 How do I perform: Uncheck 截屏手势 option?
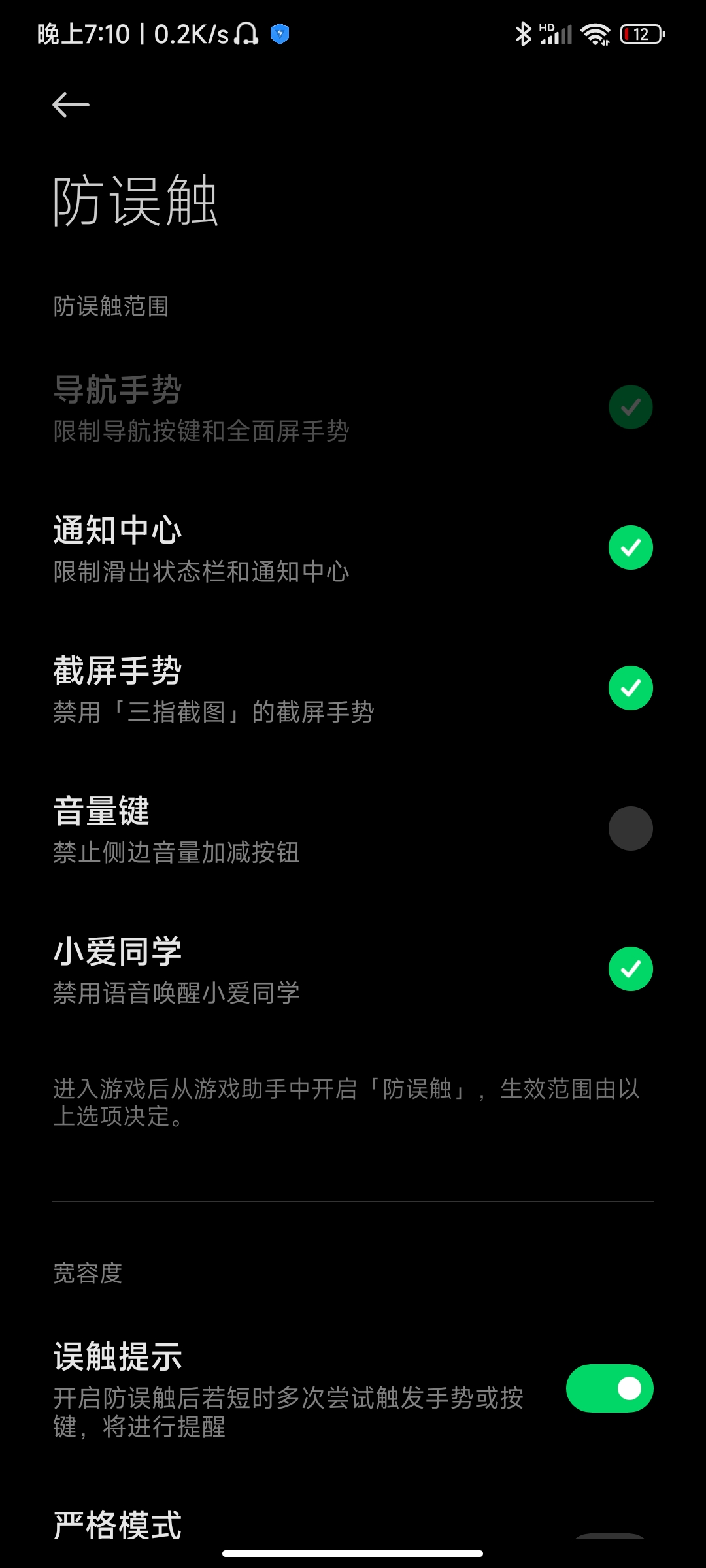[x=630, y=688]
